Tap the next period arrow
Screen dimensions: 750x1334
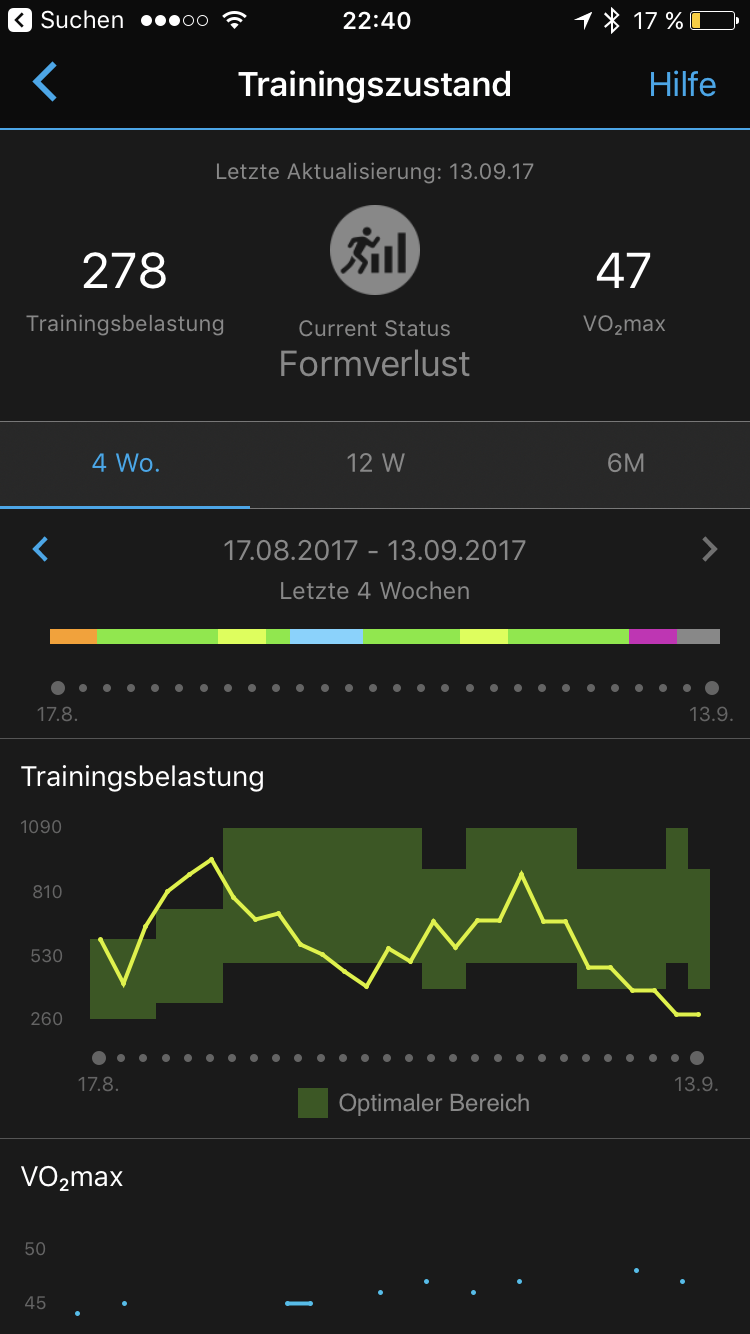710,549
